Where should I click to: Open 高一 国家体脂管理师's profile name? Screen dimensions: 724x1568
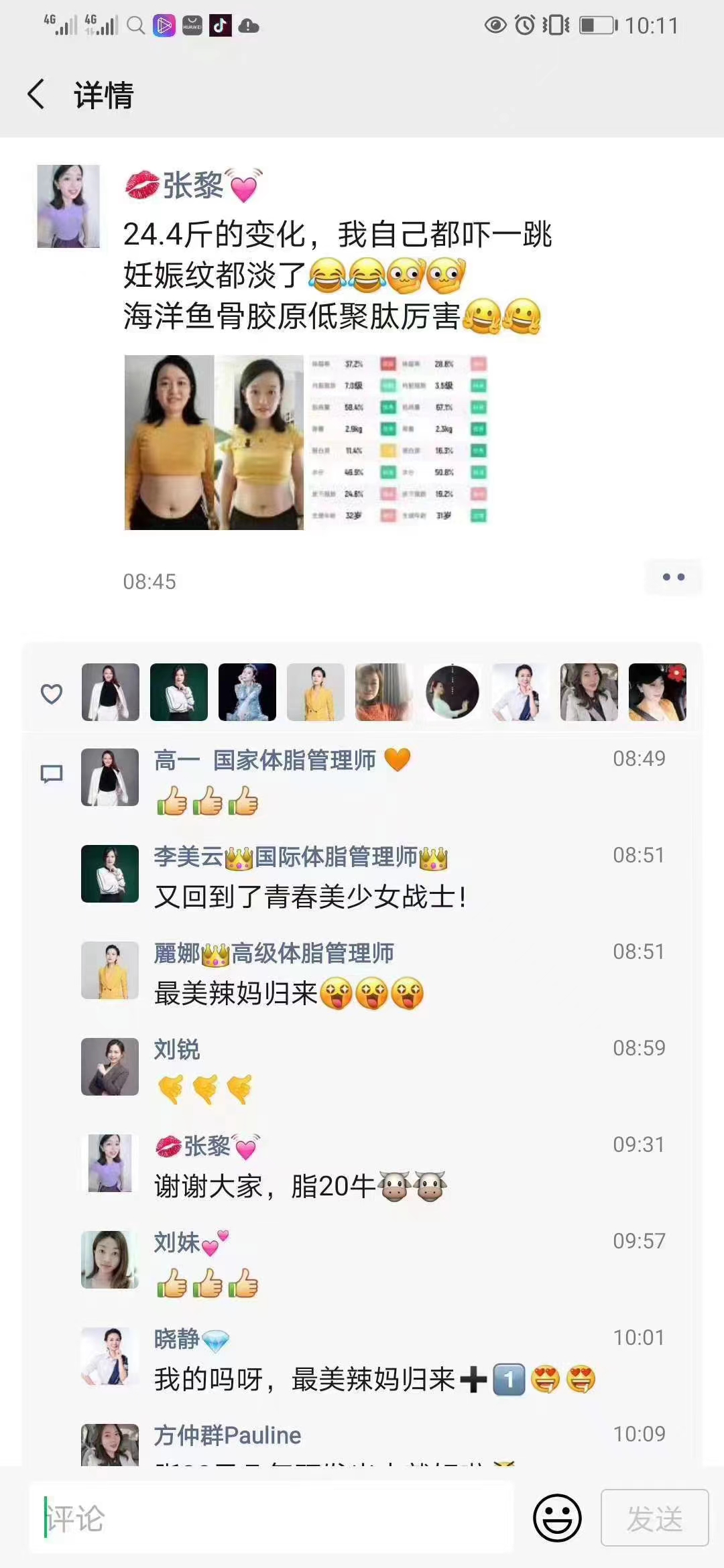(265, 761)
